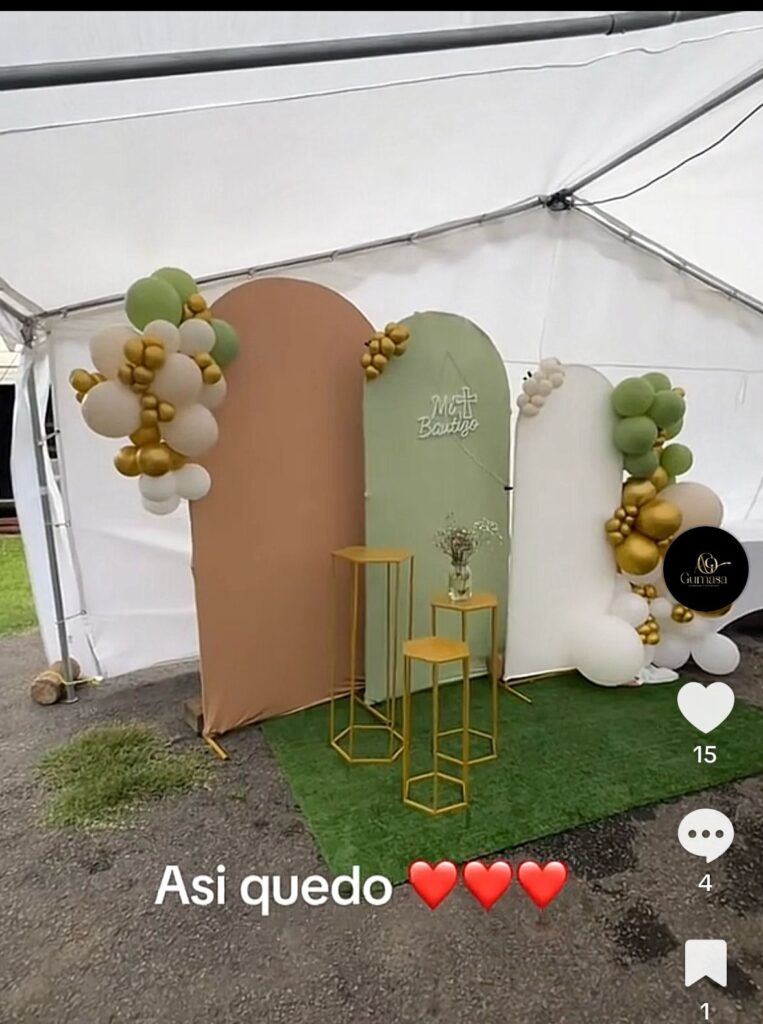Viewport: 763px width, 1024px height.
Task: Like this video with the heart
Action: pos(705,706)
